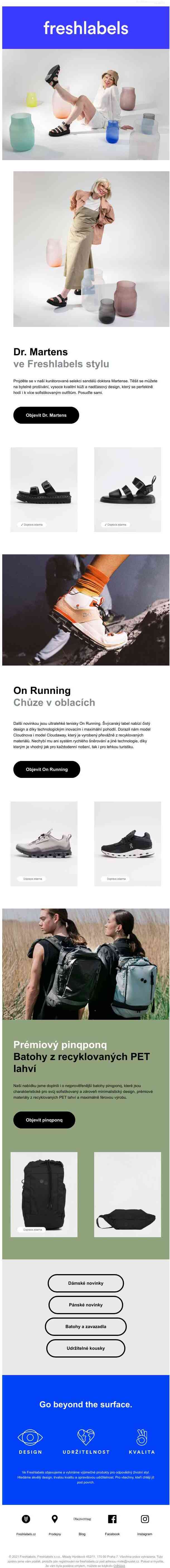Tap the Objevit Dr. Martens button
The height and width of the screenshot is (1568, 170).
tap(46, 415)
